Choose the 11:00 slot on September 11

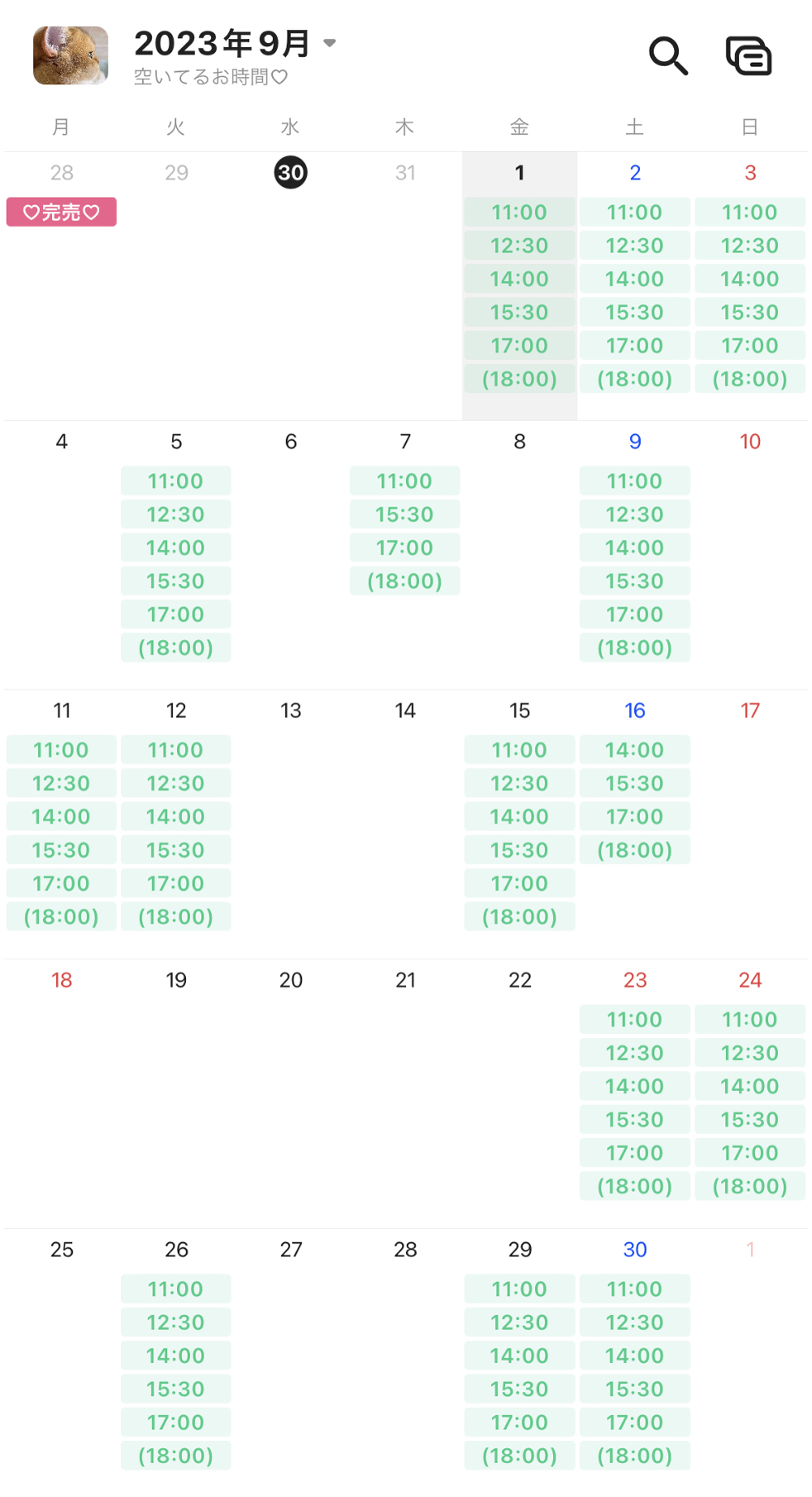tap(62, 750)
